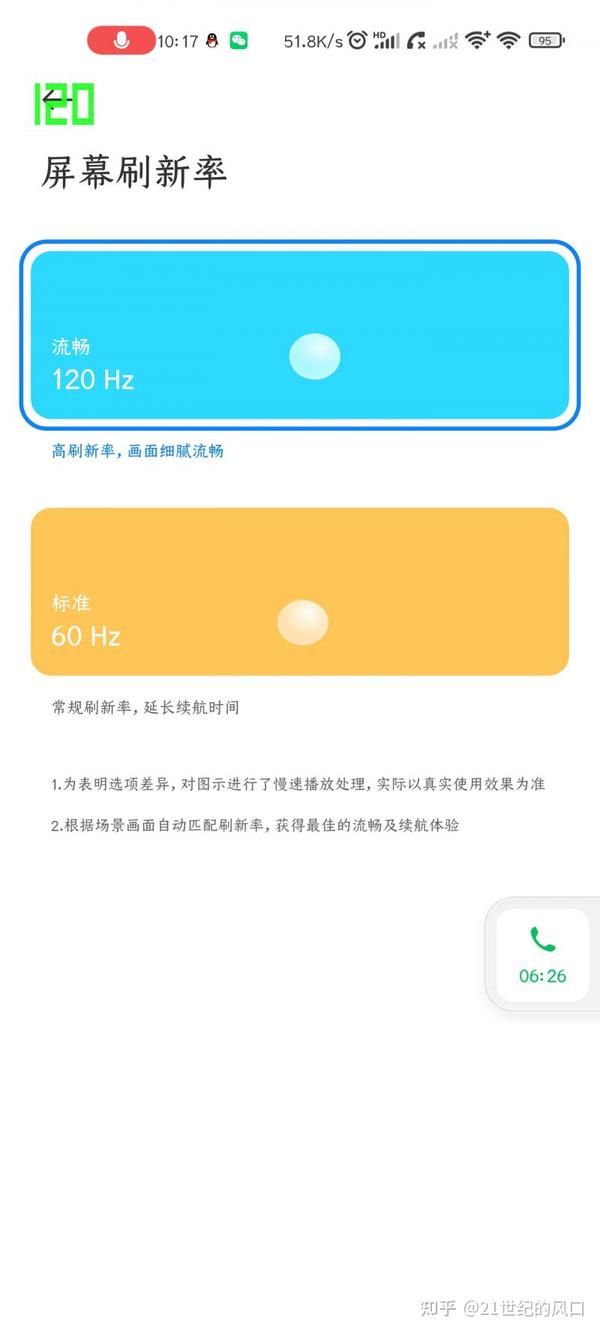Select the 流畅 120 Hz refresh rate card
The image size is (600, 1333).
pyautogui.click(x=300, y=335)
